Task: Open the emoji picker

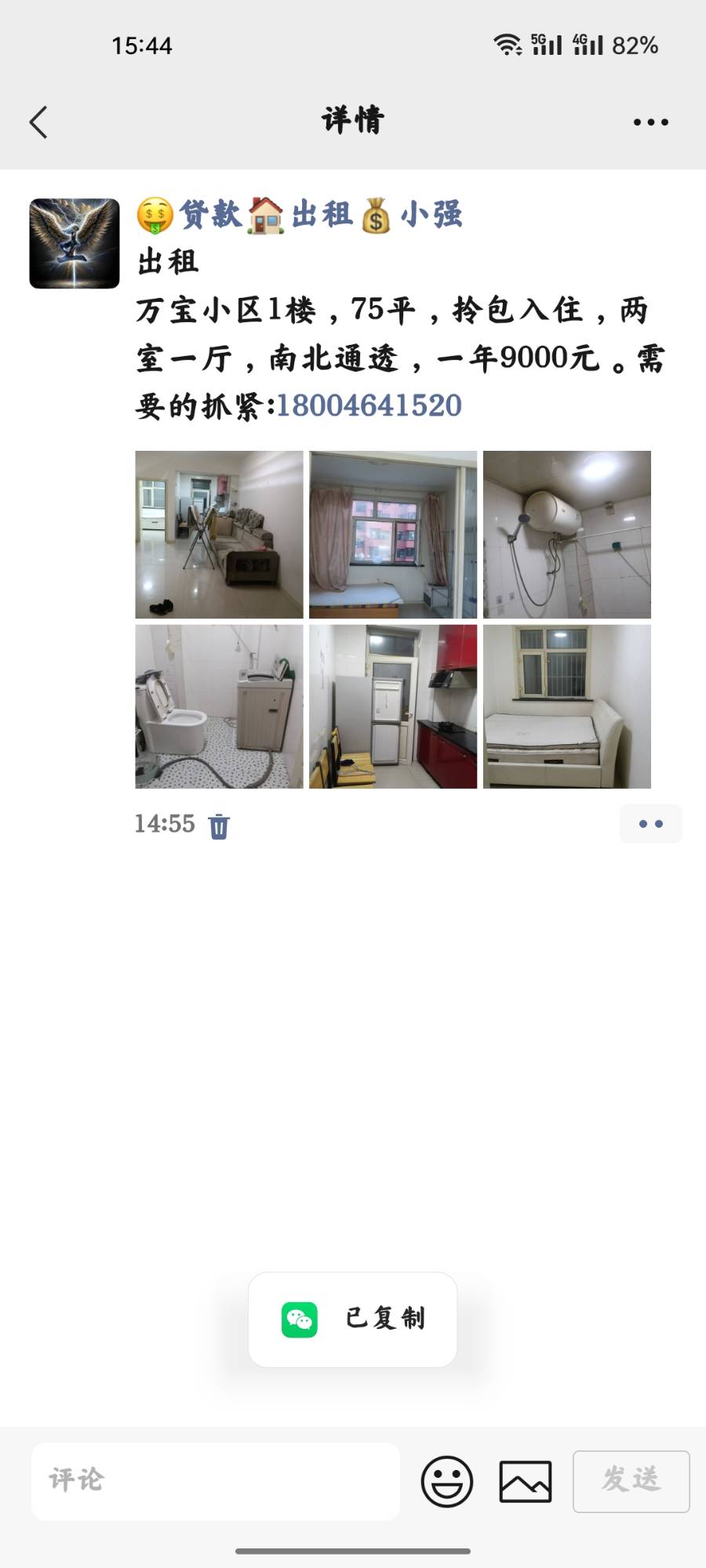Action: [447, 1481]
